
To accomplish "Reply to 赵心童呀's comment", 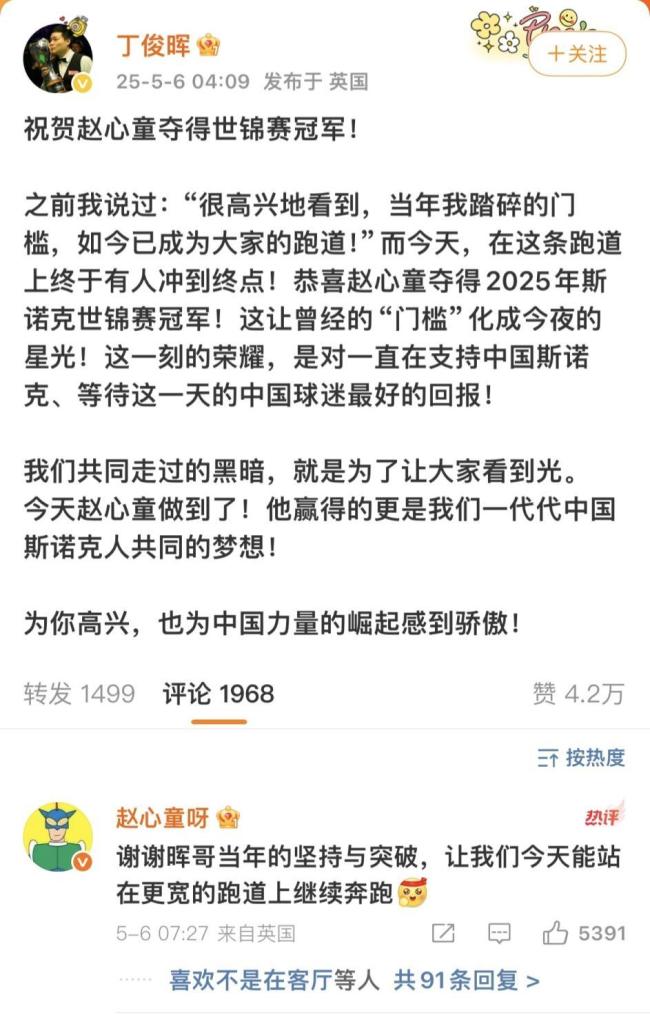I will click(x=499, y=933).
